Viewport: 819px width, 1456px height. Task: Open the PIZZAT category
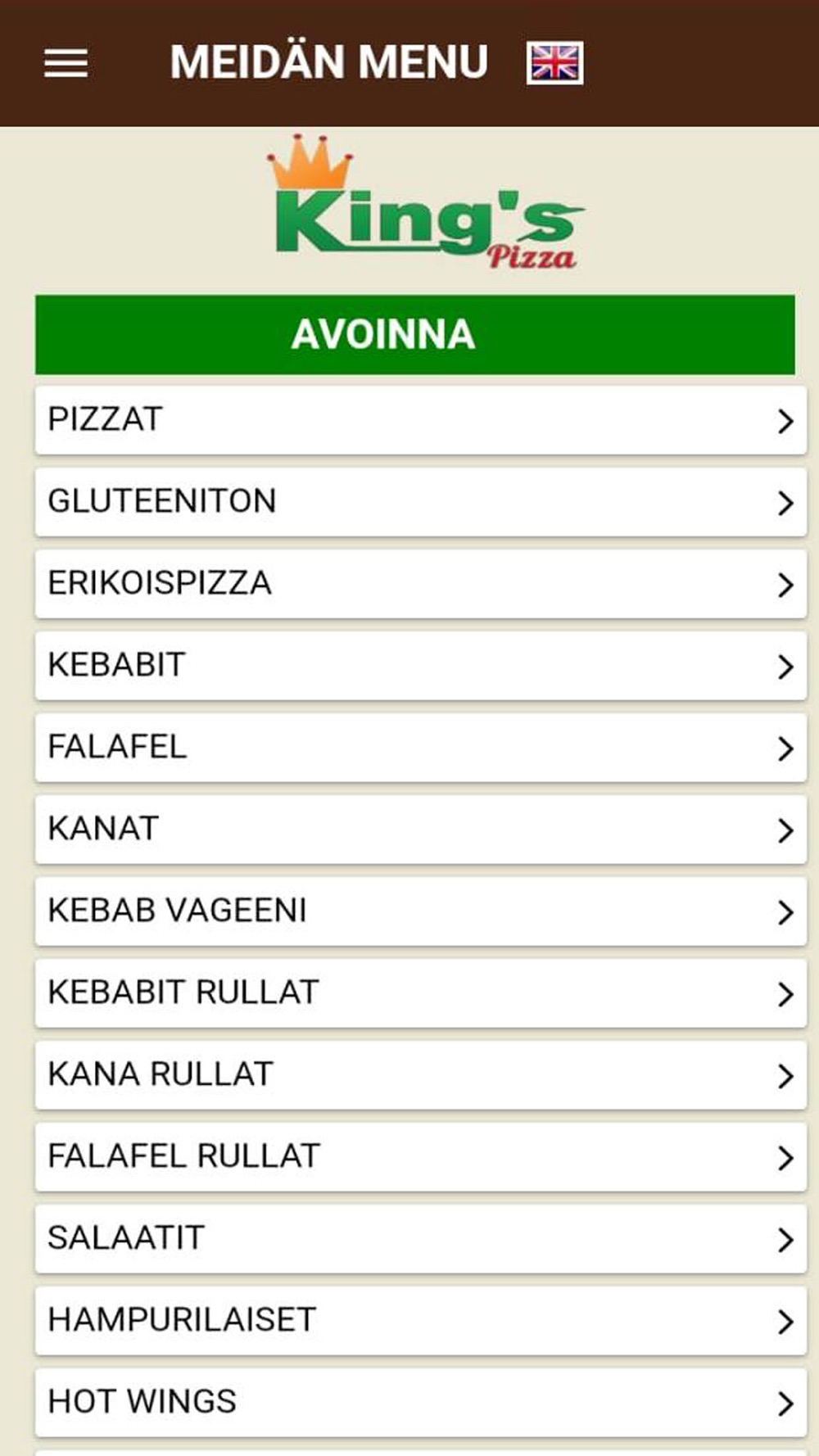[x=421, y=420]
